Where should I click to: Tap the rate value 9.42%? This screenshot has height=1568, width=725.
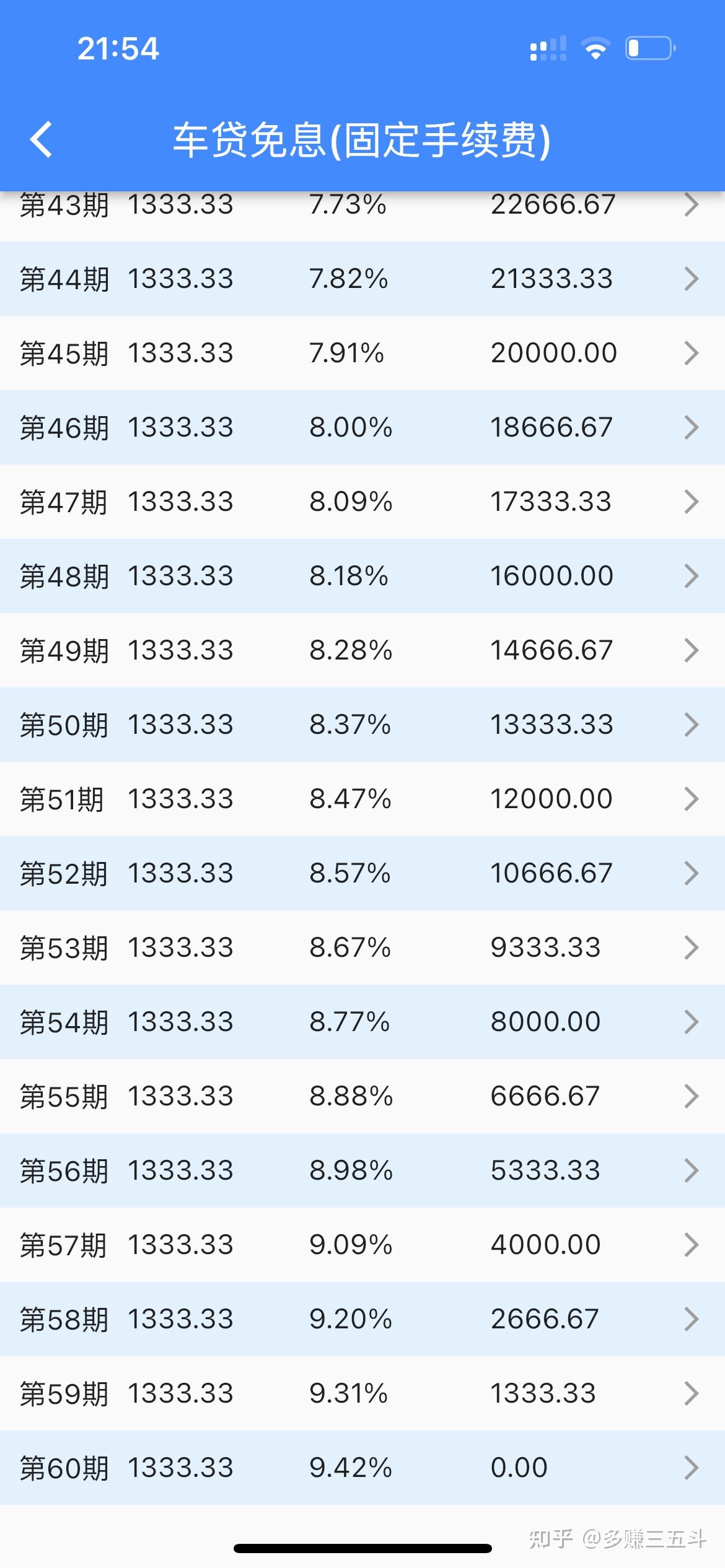tap(351, 1468)
